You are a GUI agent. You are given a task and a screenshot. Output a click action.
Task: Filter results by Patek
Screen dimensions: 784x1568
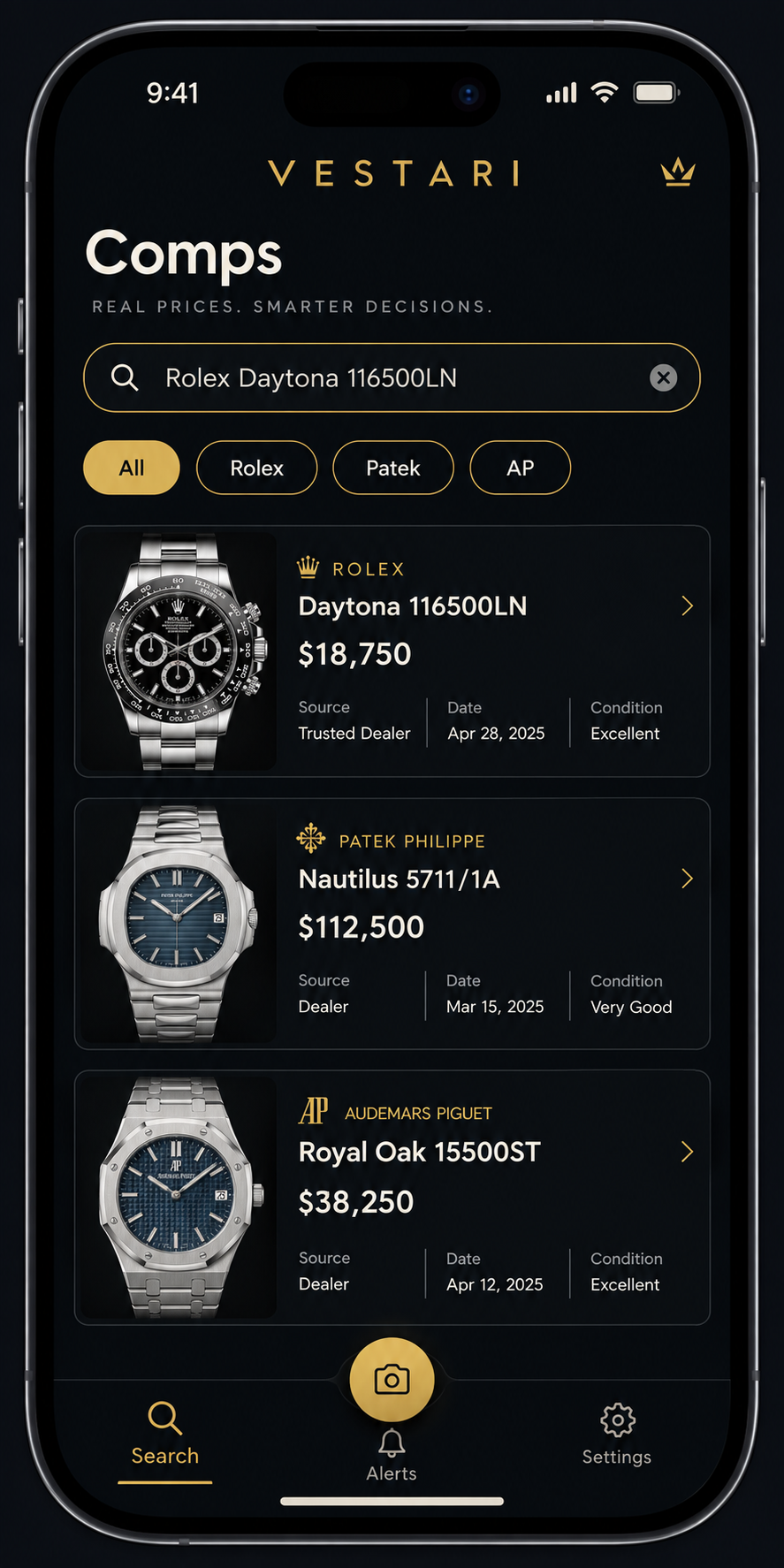(x=393, y=468)
